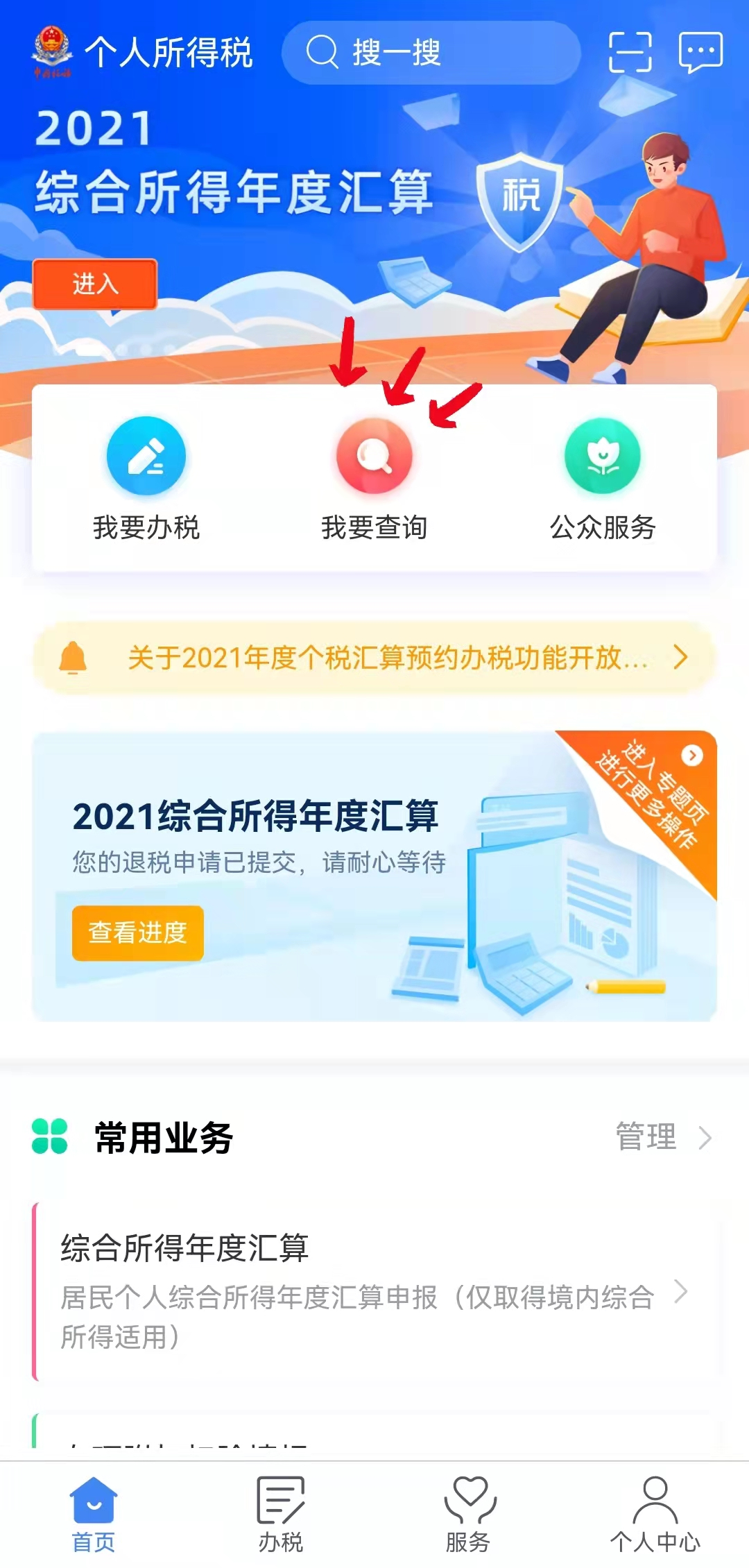Switch to the 办税 tab
The width and height of the screenshot is (749, 1568).
pyautogui.click(x=281, y=1513)
